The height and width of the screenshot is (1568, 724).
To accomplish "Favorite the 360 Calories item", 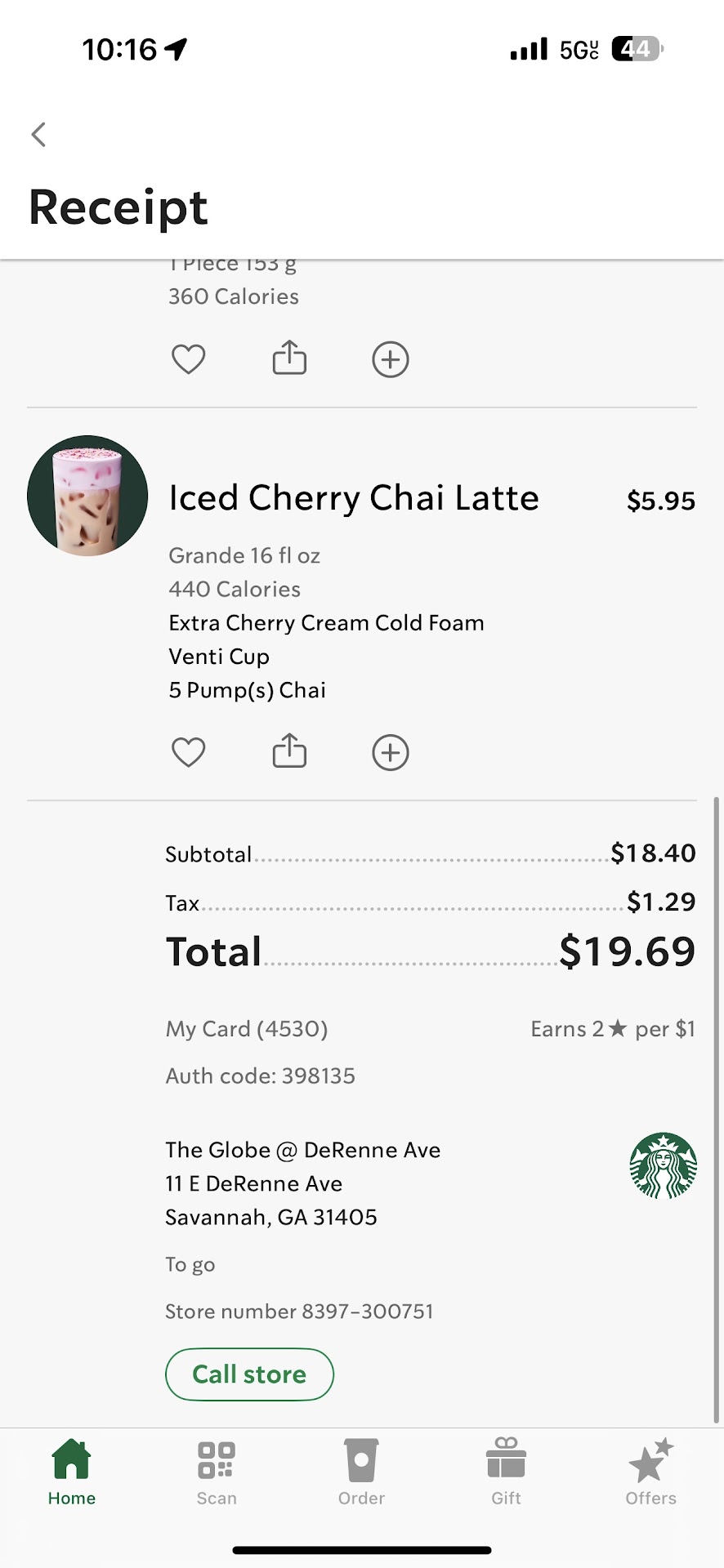I will pos(188,359).
